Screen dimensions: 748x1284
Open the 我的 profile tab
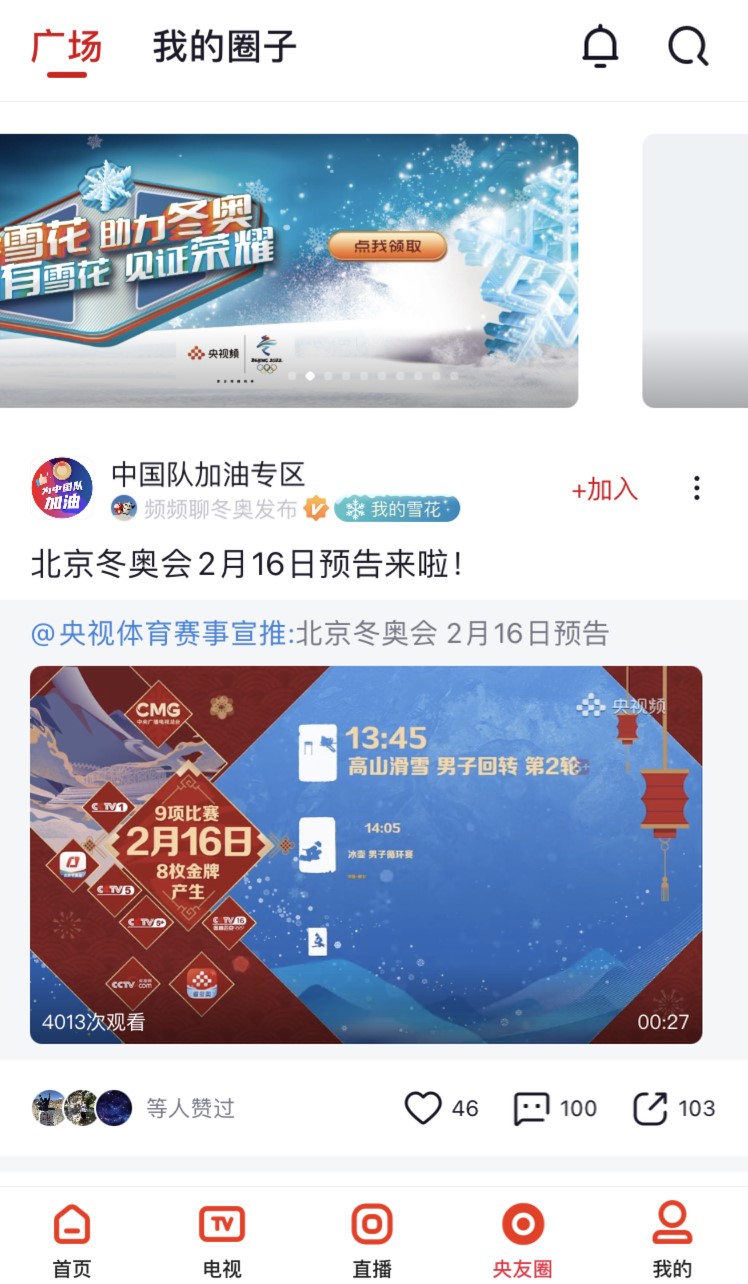click(x=672, y=1240)
